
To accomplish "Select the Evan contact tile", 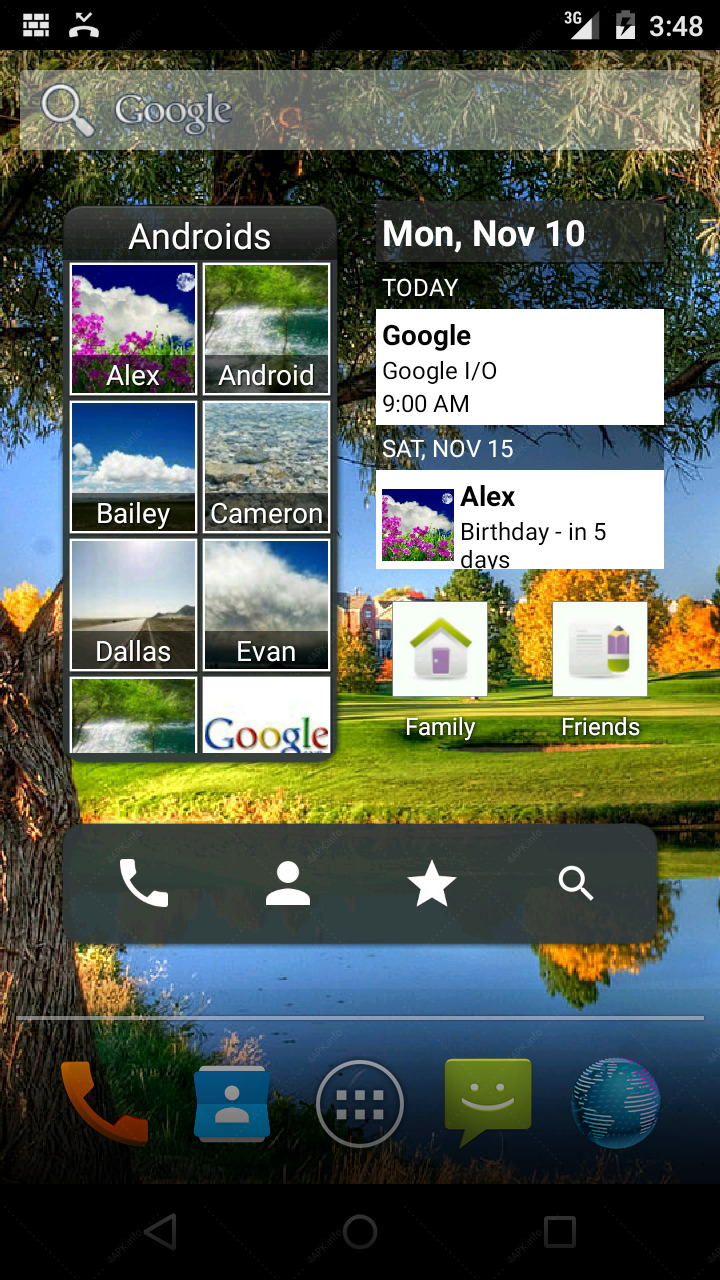I will [266, 605].
